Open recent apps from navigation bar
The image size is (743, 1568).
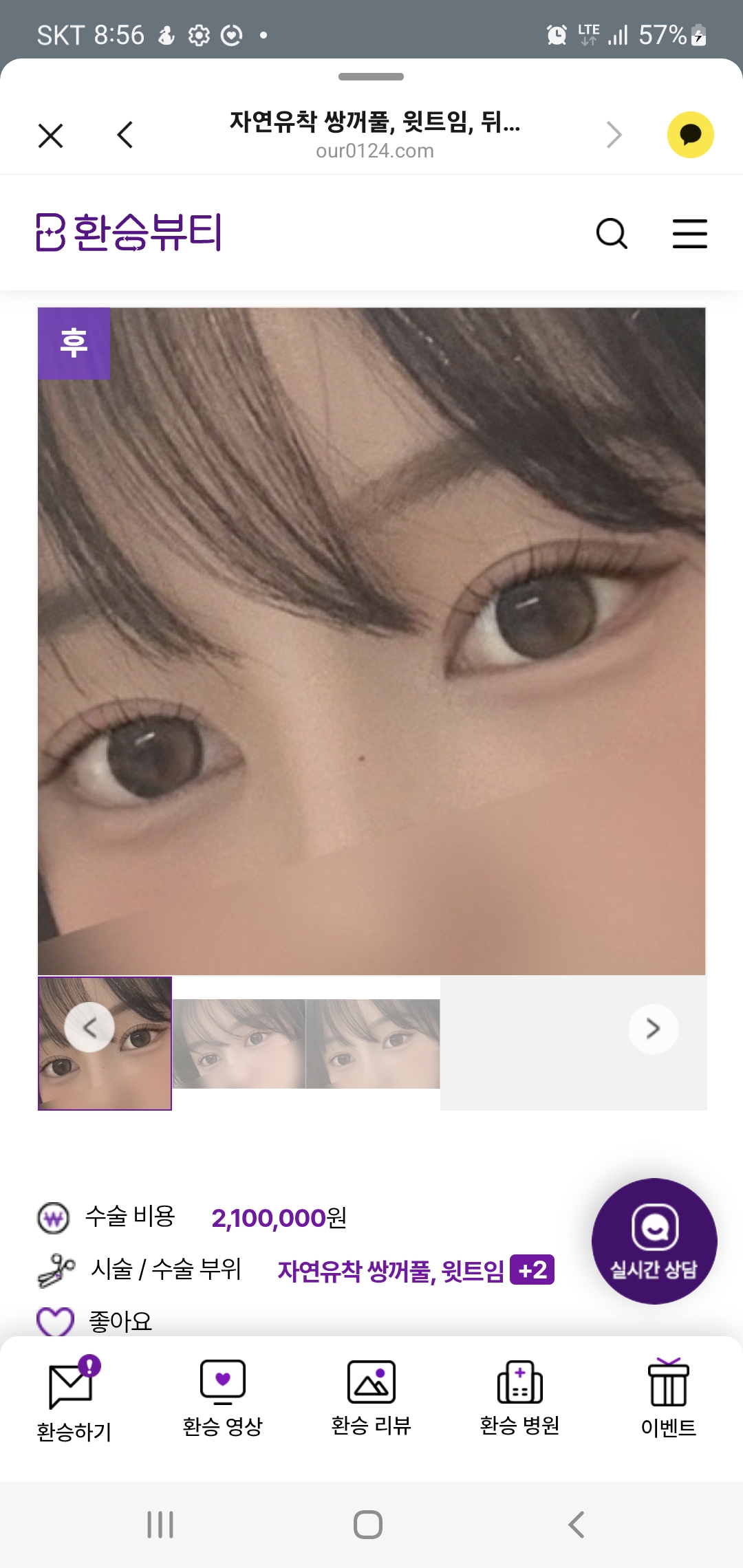(x=160, y=1525)
